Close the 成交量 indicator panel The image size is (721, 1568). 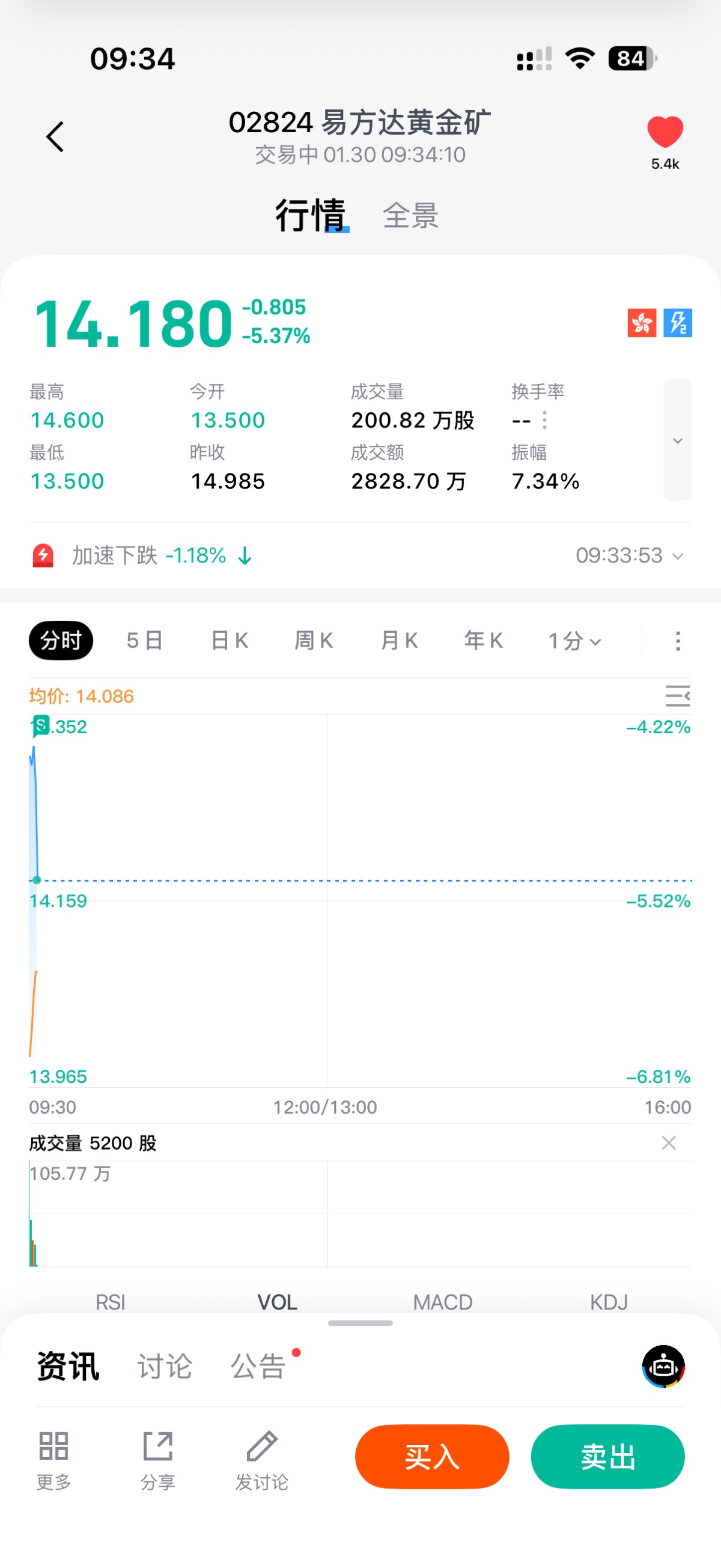[x=669, y=1142]
